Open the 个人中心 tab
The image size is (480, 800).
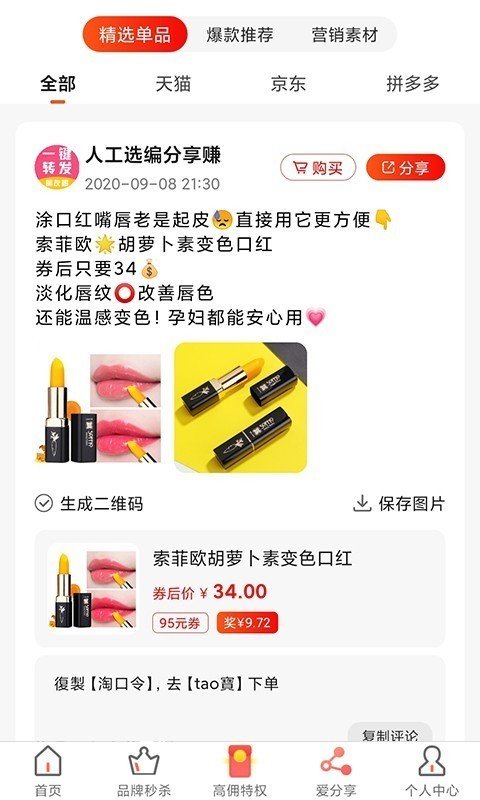coord(432,770)
